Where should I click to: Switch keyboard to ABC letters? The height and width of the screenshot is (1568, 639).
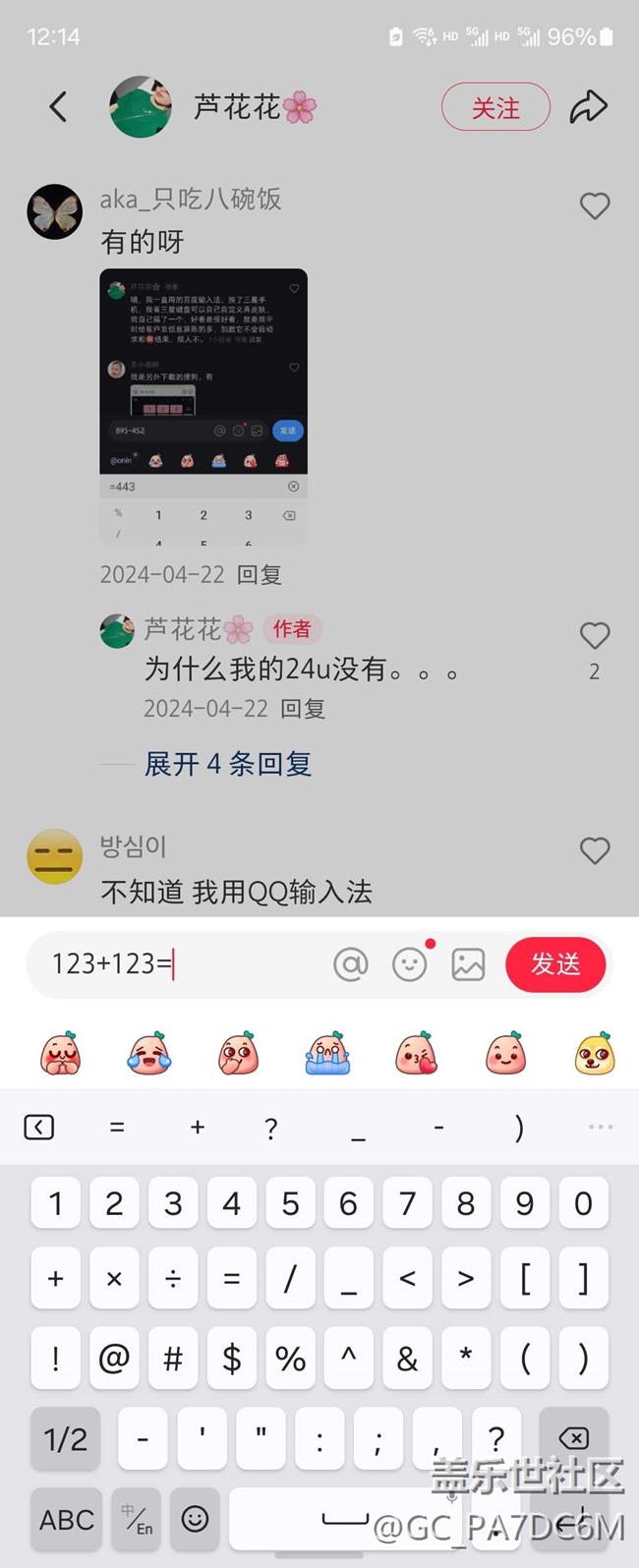66,1520
